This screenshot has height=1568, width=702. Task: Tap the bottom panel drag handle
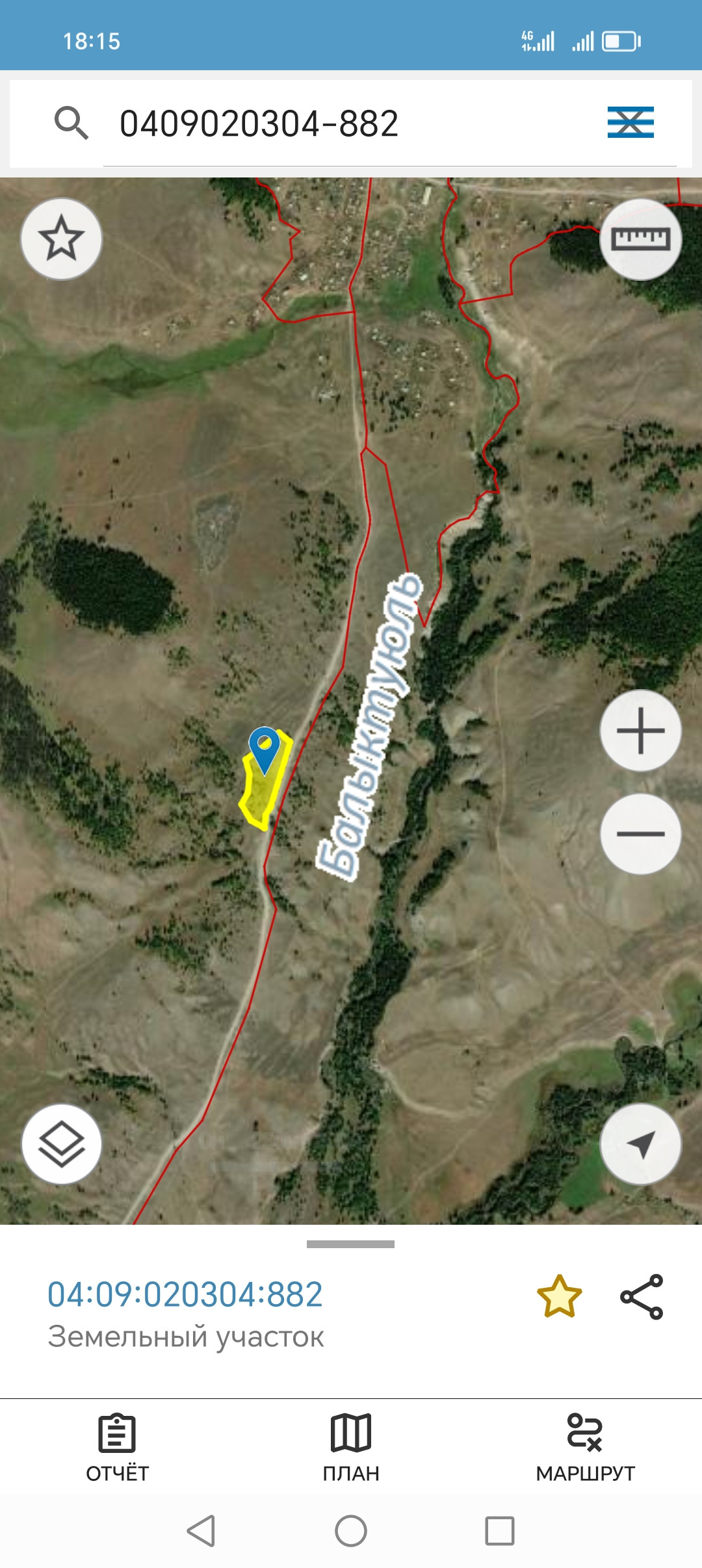click(350, 1244)
